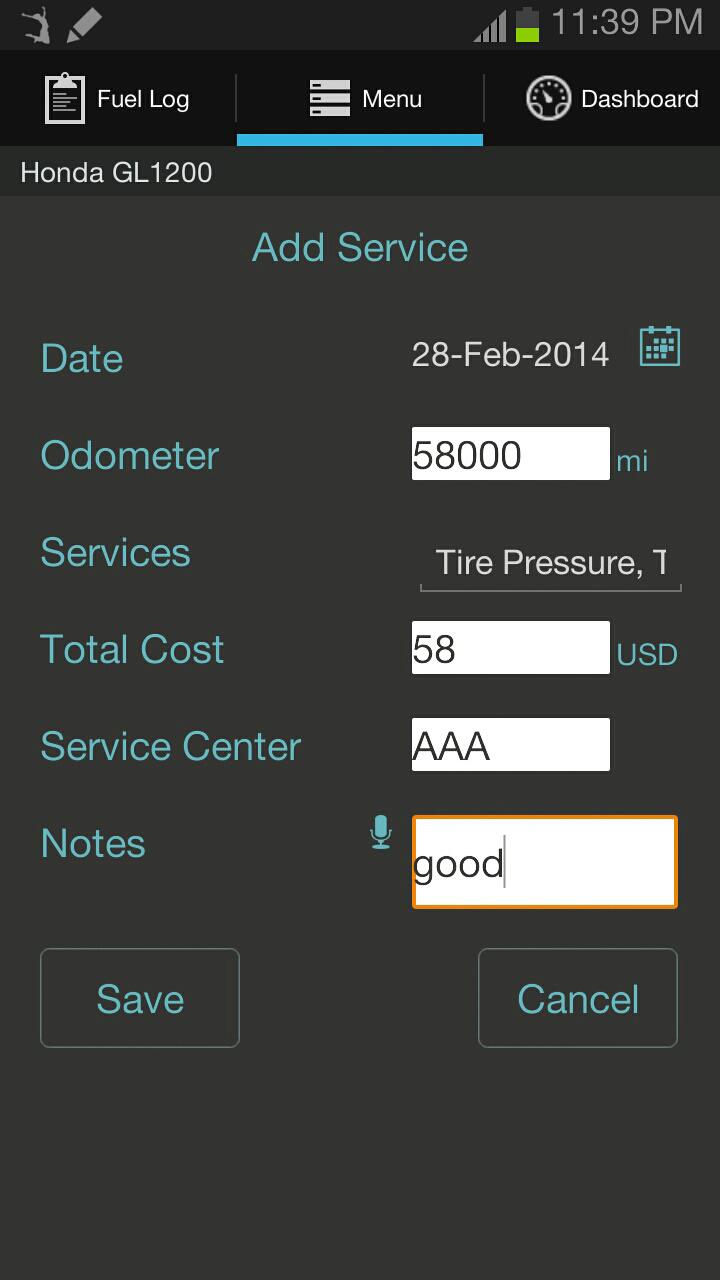This screenshot has width=720, height=1280.
Task: Tap the Notes text field
Action: coord(545,862)
